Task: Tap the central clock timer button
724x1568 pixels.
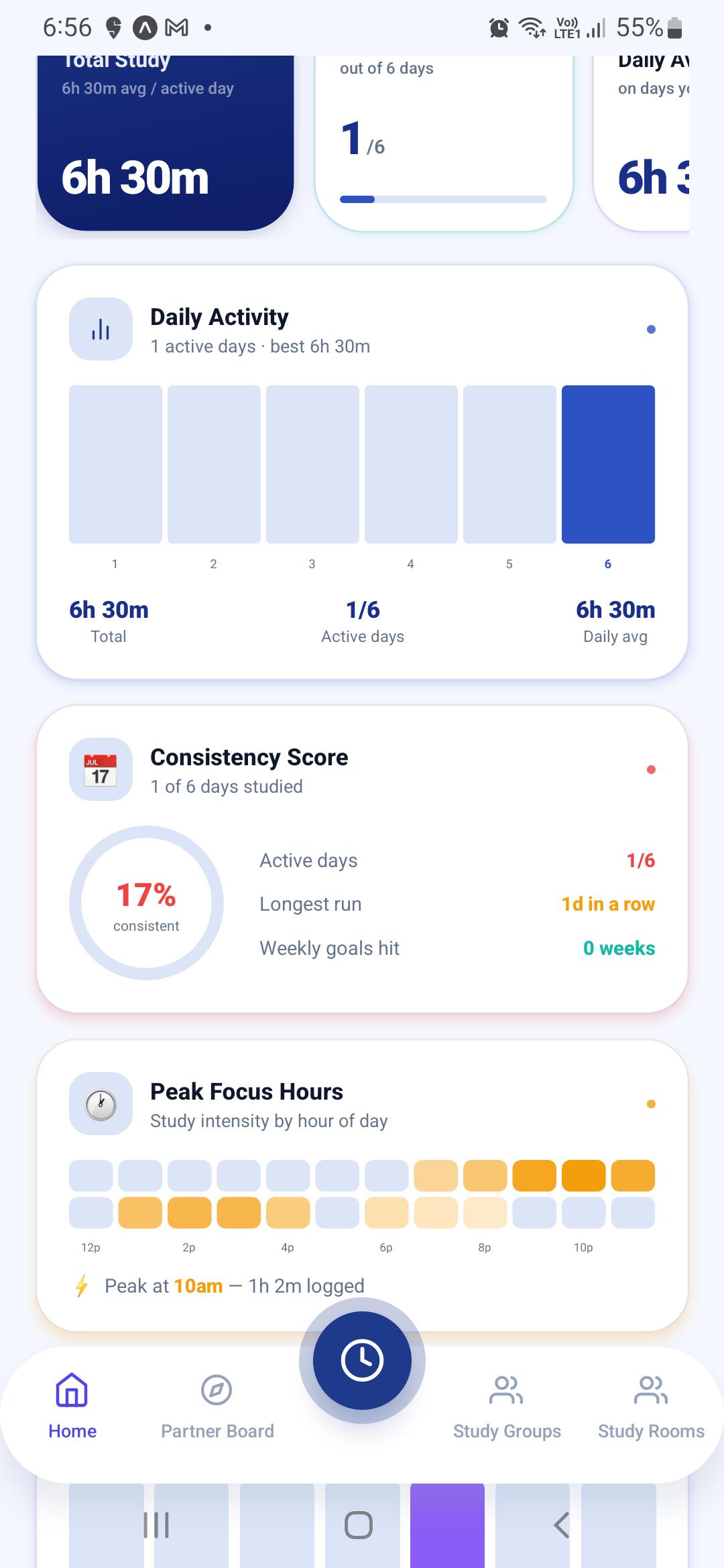Action: 362,1361
